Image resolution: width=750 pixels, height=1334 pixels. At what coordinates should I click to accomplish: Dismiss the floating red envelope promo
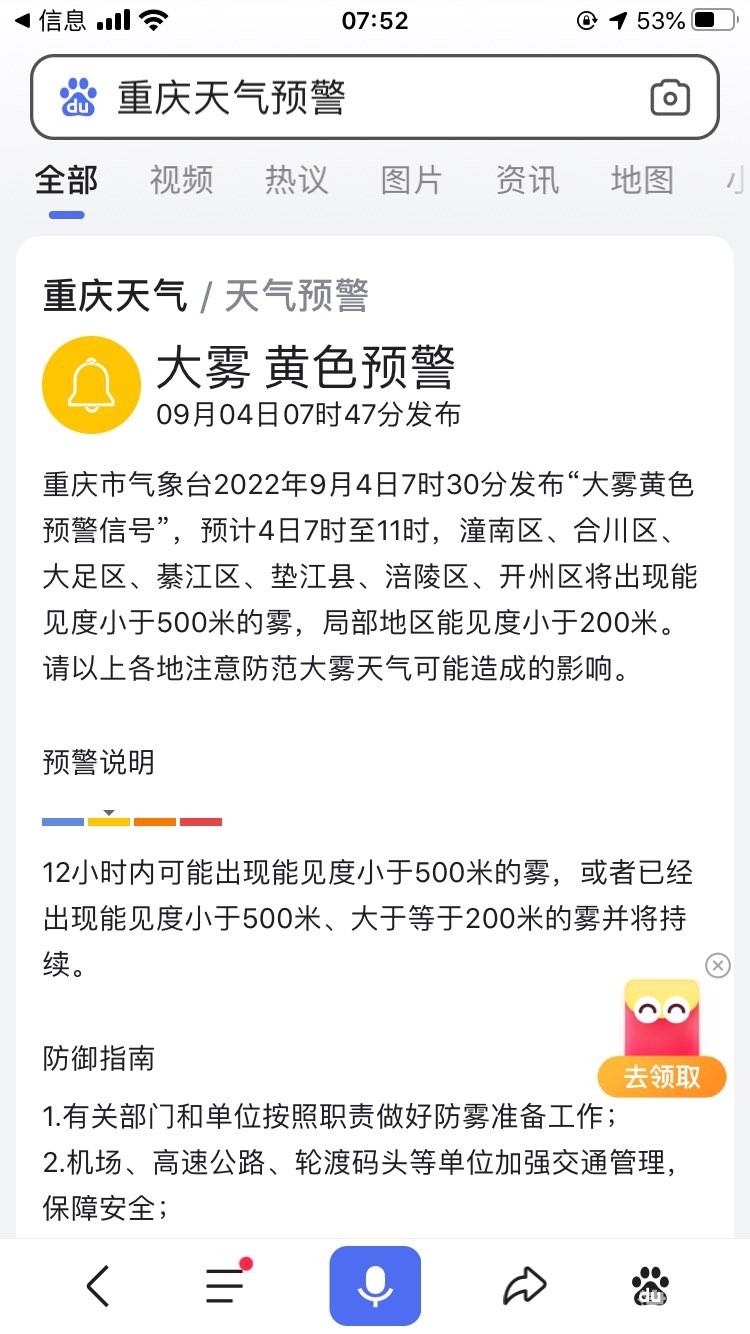click(x=718, y=965)
